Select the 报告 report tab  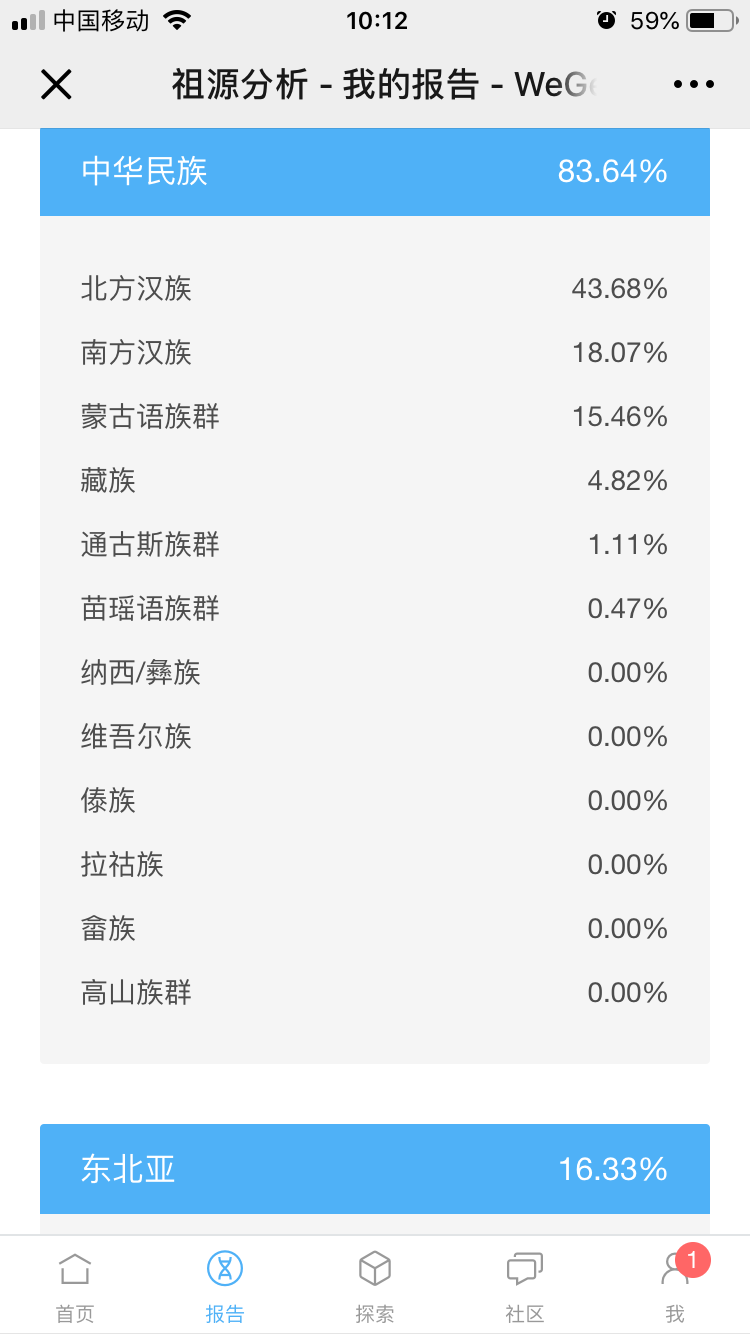click(225, 1285)
